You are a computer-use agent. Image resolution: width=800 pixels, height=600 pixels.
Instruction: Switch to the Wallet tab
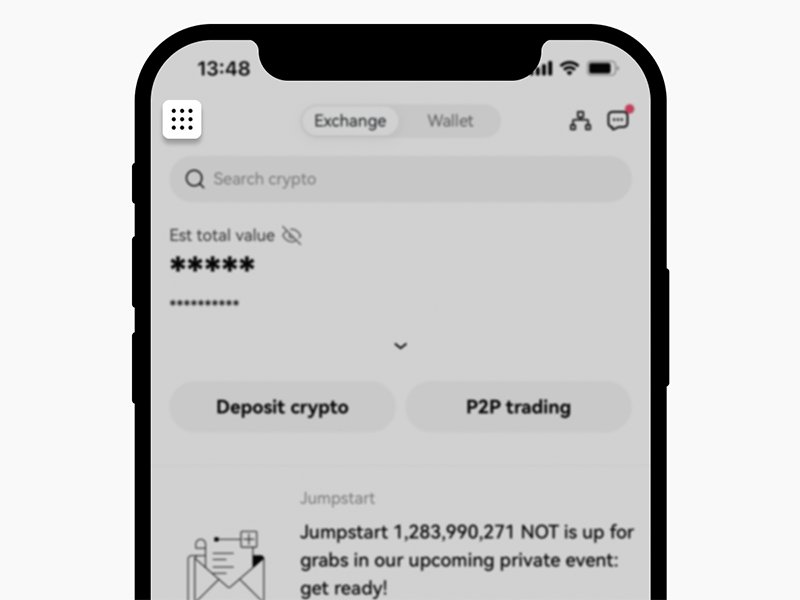pyautogui.click(x=450, y=121)
